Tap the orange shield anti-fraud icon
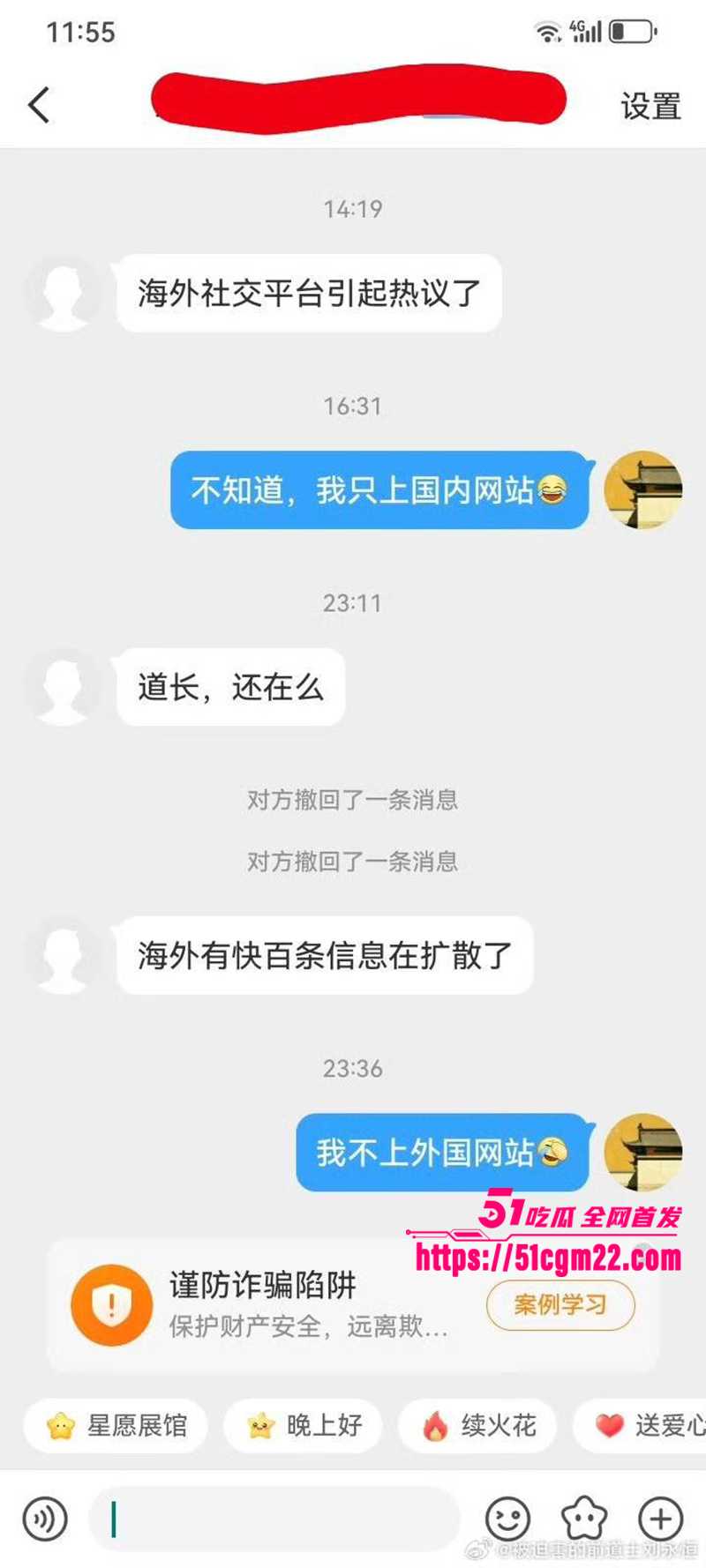The width and height of the screenshot is (706, 1568). coord(111,1305)
